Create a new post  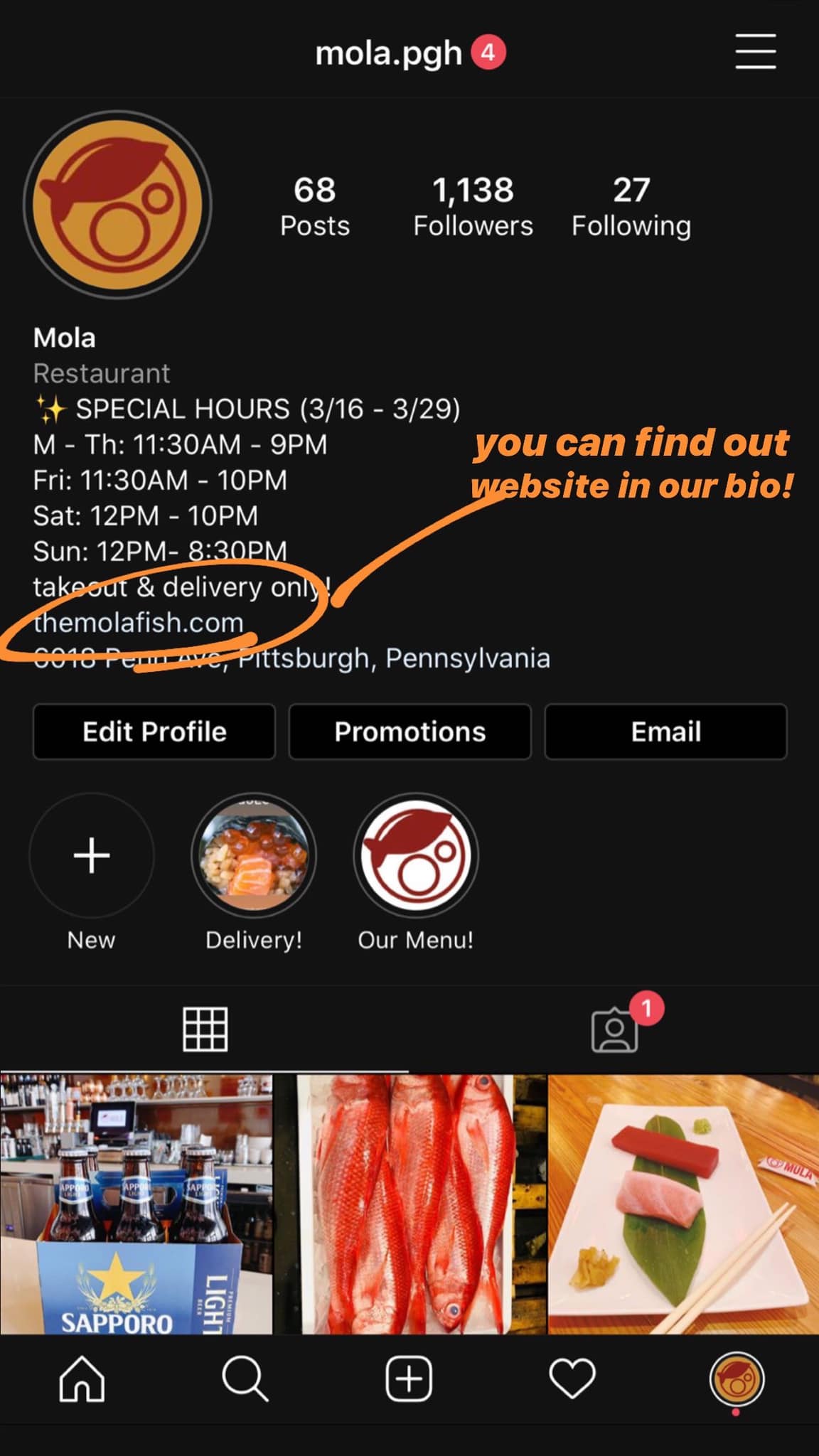[x=409, y=1379]
